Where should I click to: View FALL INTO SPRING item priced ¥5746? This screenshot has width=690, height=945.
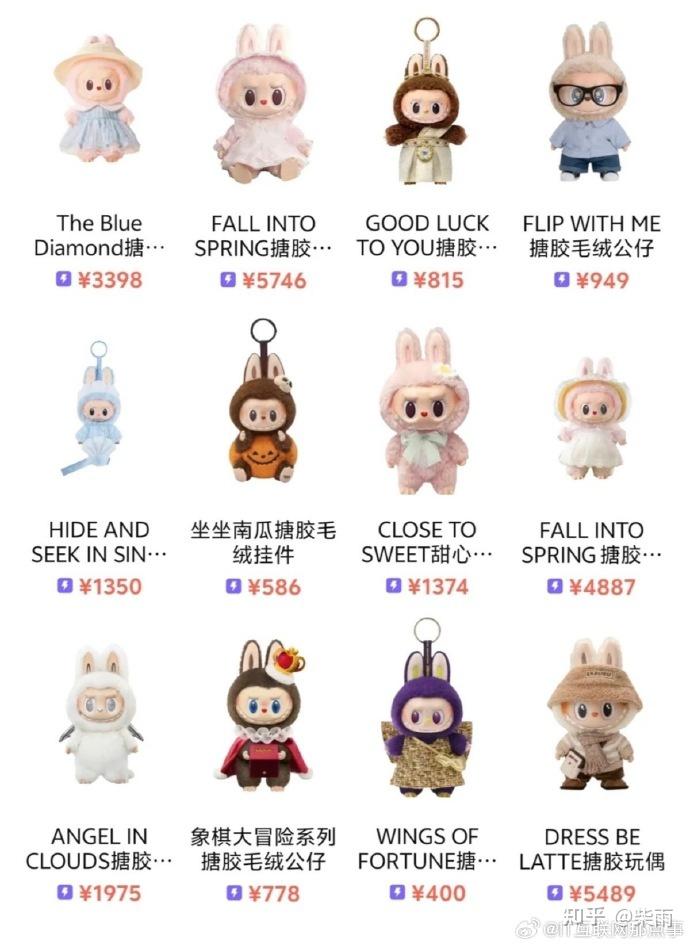pyautogui.click(x=263, y=110)
